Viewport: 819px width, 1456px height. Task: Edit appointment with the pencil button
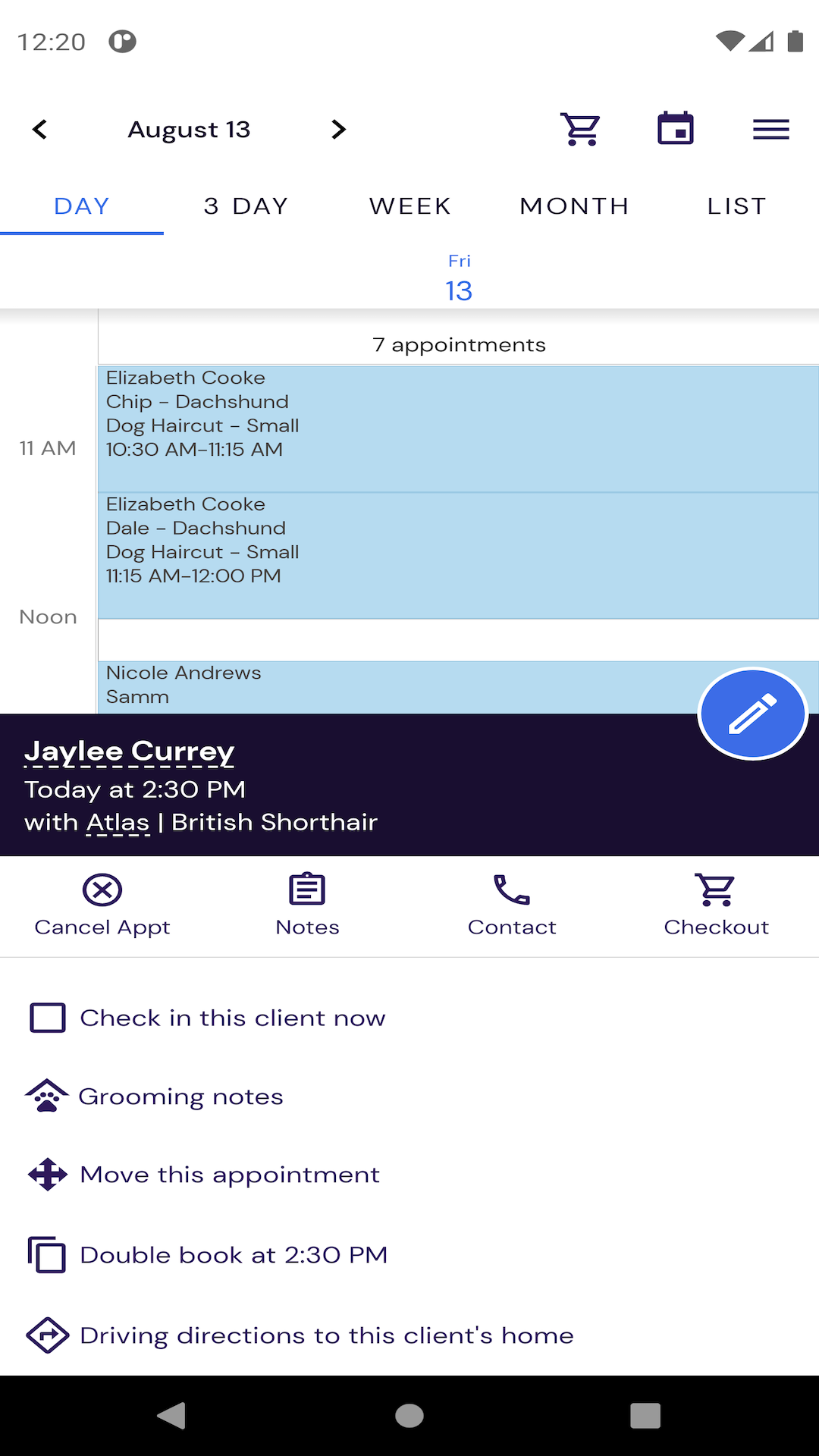pyautogui.click(x=752, y=714)
